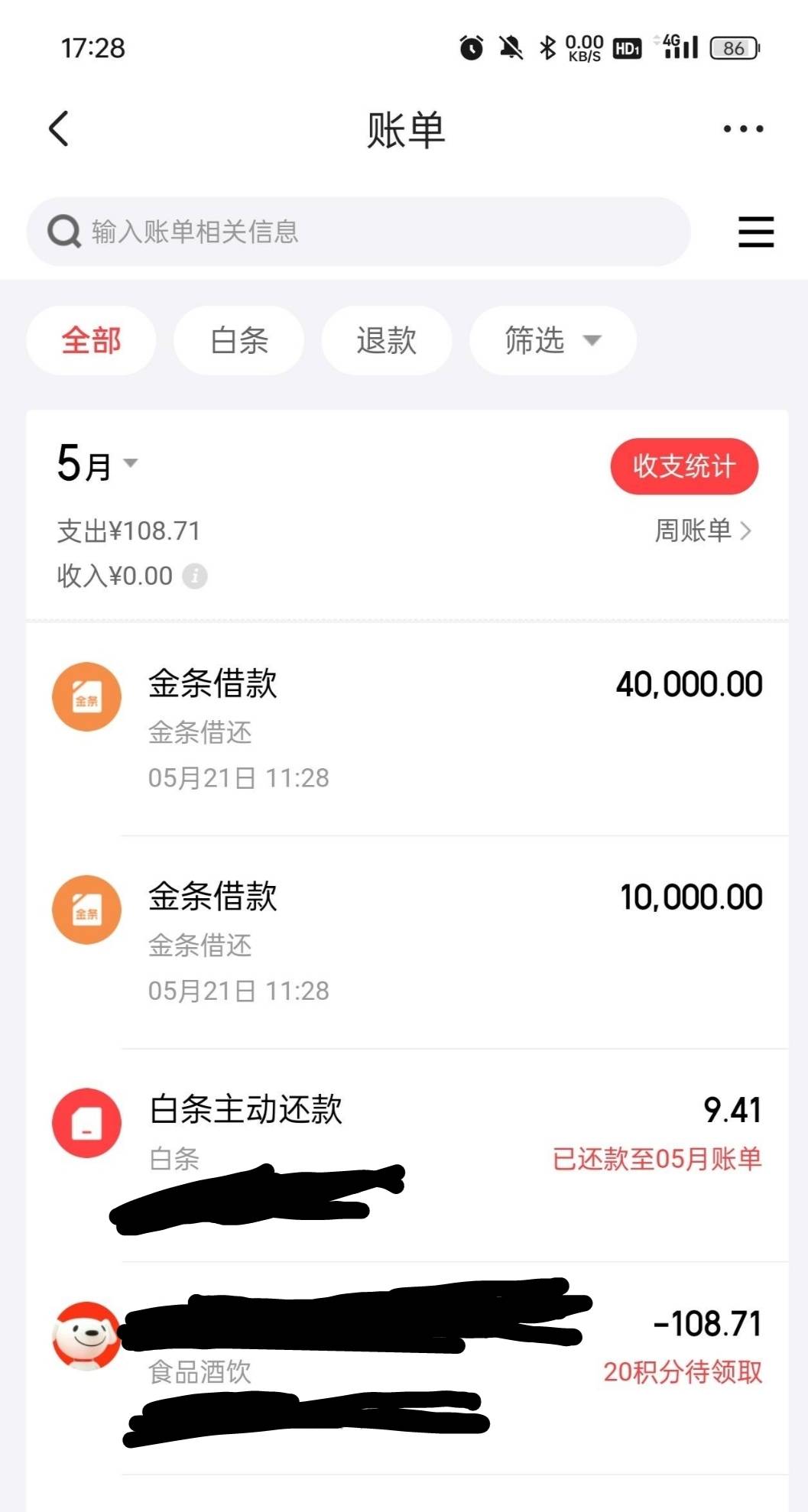
Task: Open the three-dot overflow menu
Action: [x=743, y=128]
